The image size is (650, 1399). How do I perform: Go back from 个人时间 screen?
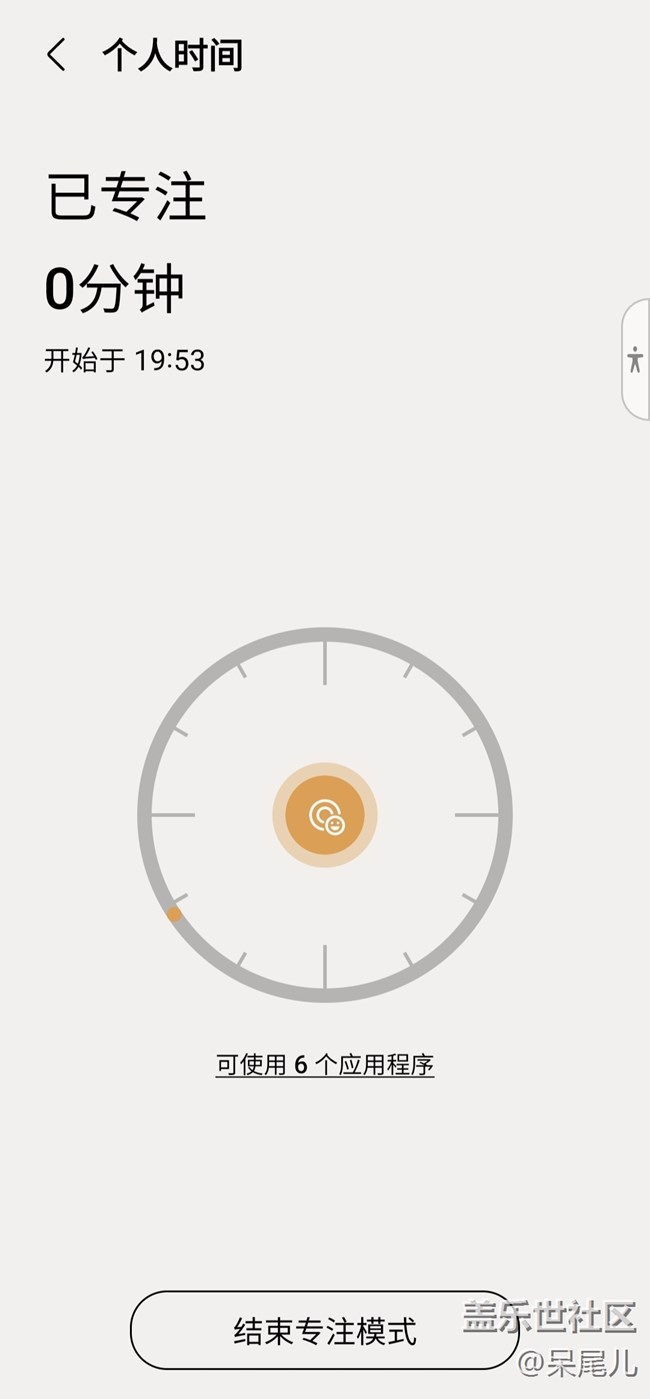(57, 55)
